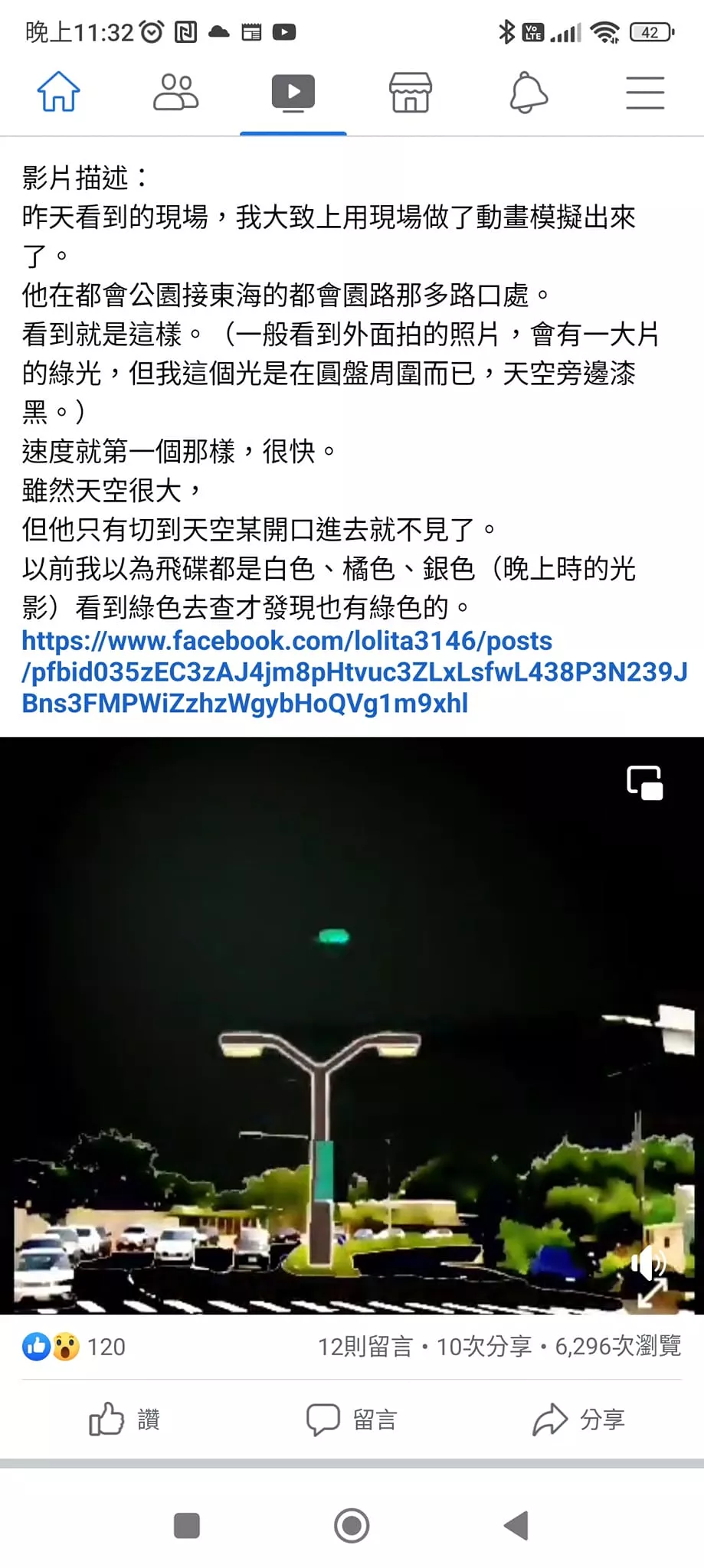Minimize video to picture-in-picture

tap(645, 782)
